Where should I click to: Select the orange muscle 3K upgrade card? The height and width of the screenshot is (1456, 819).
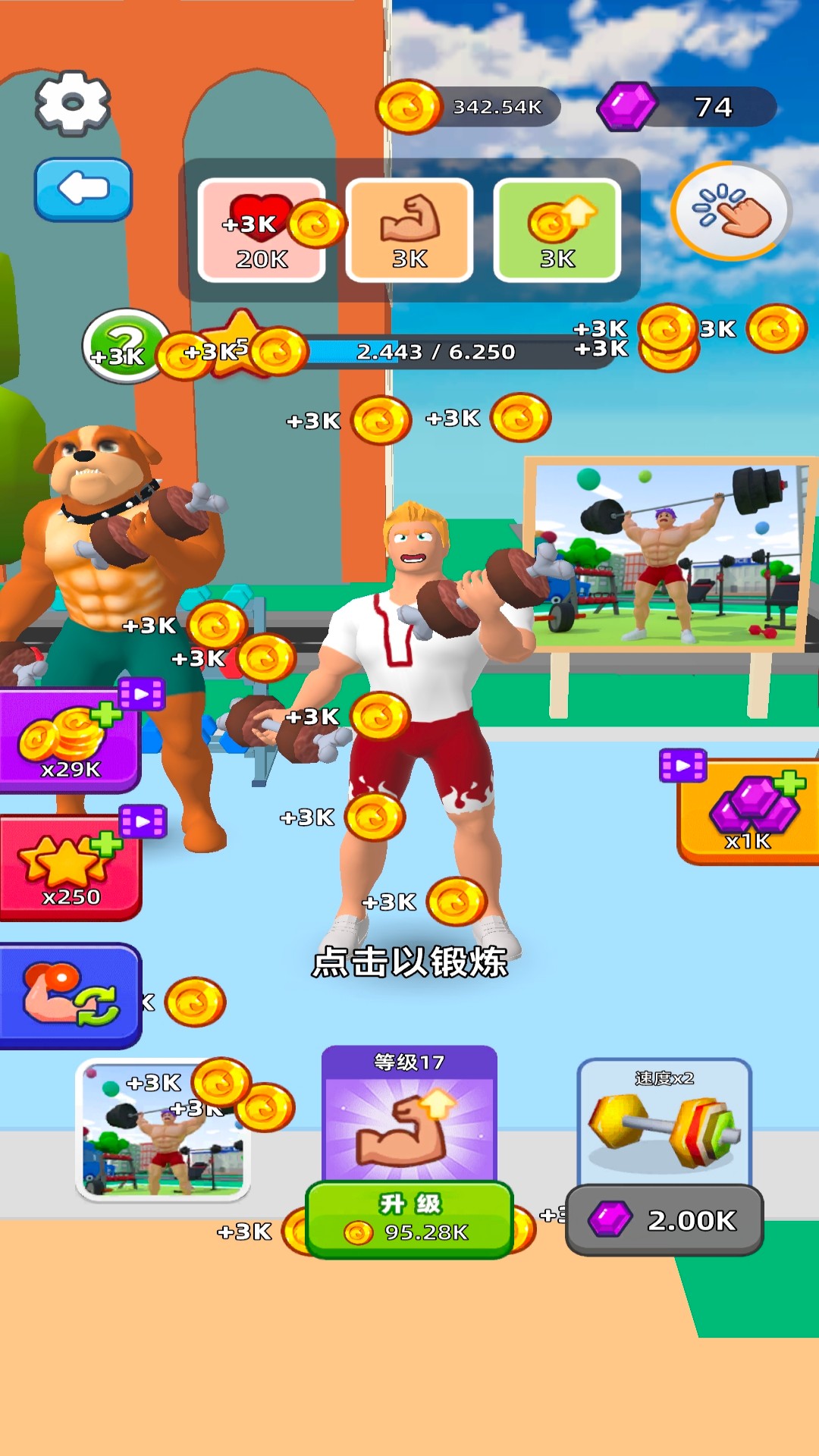[x=409, y=231]
